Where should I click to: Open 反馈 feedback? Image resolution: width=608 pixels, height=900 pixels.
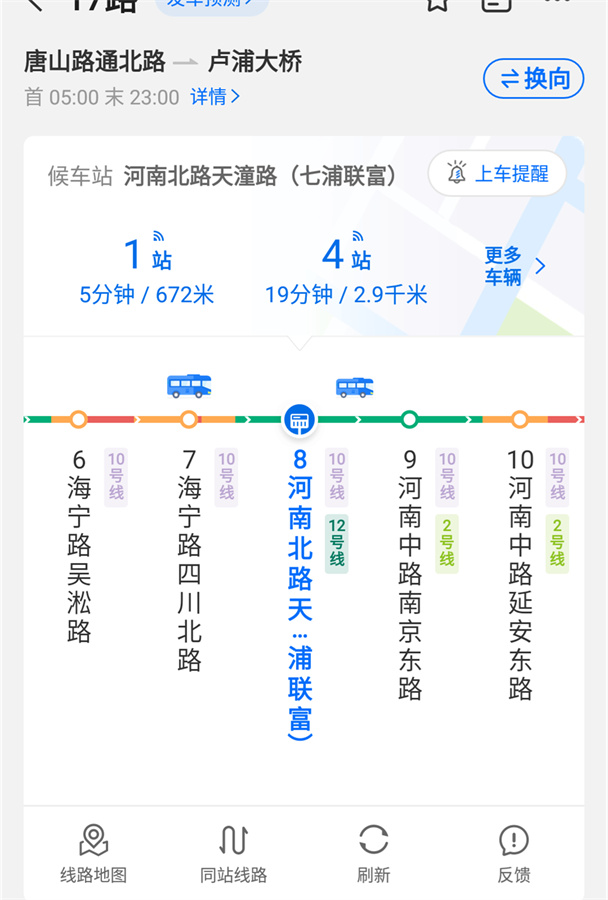click(x=513, y=854)
